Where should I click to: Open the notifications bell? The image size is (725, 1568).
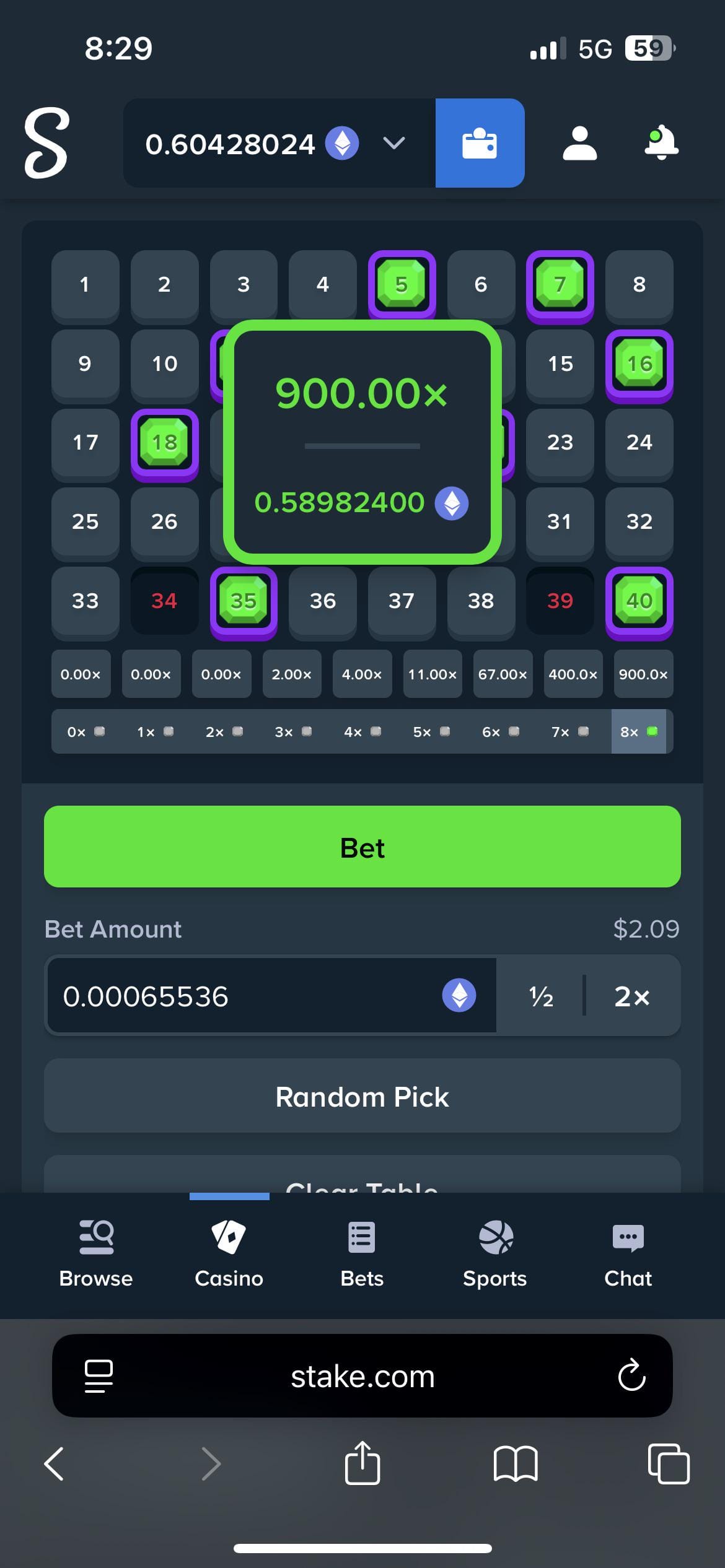pos(661,142)
